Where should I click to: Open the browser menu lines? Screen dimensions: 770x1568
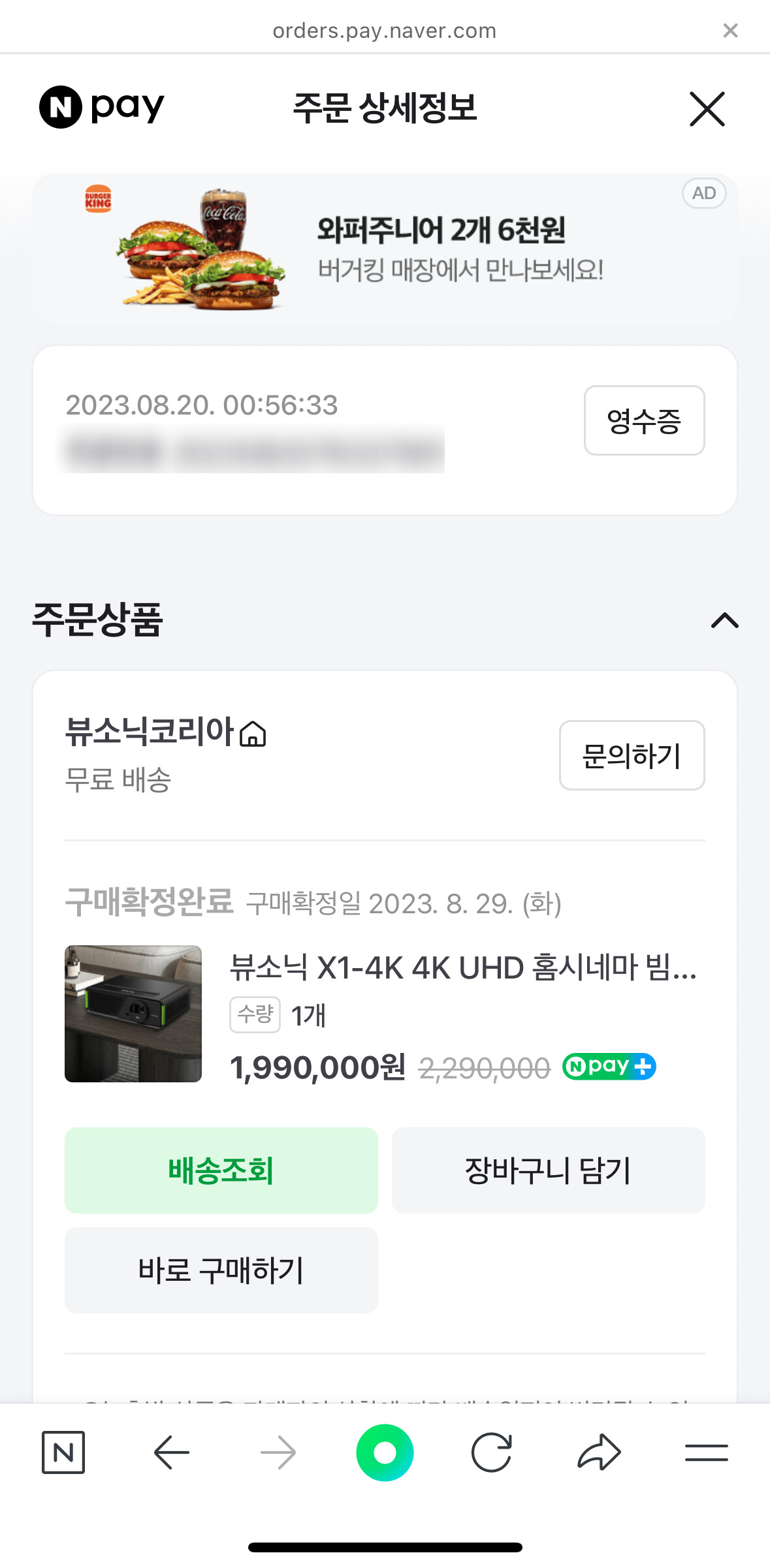[x=706, y=1452]
